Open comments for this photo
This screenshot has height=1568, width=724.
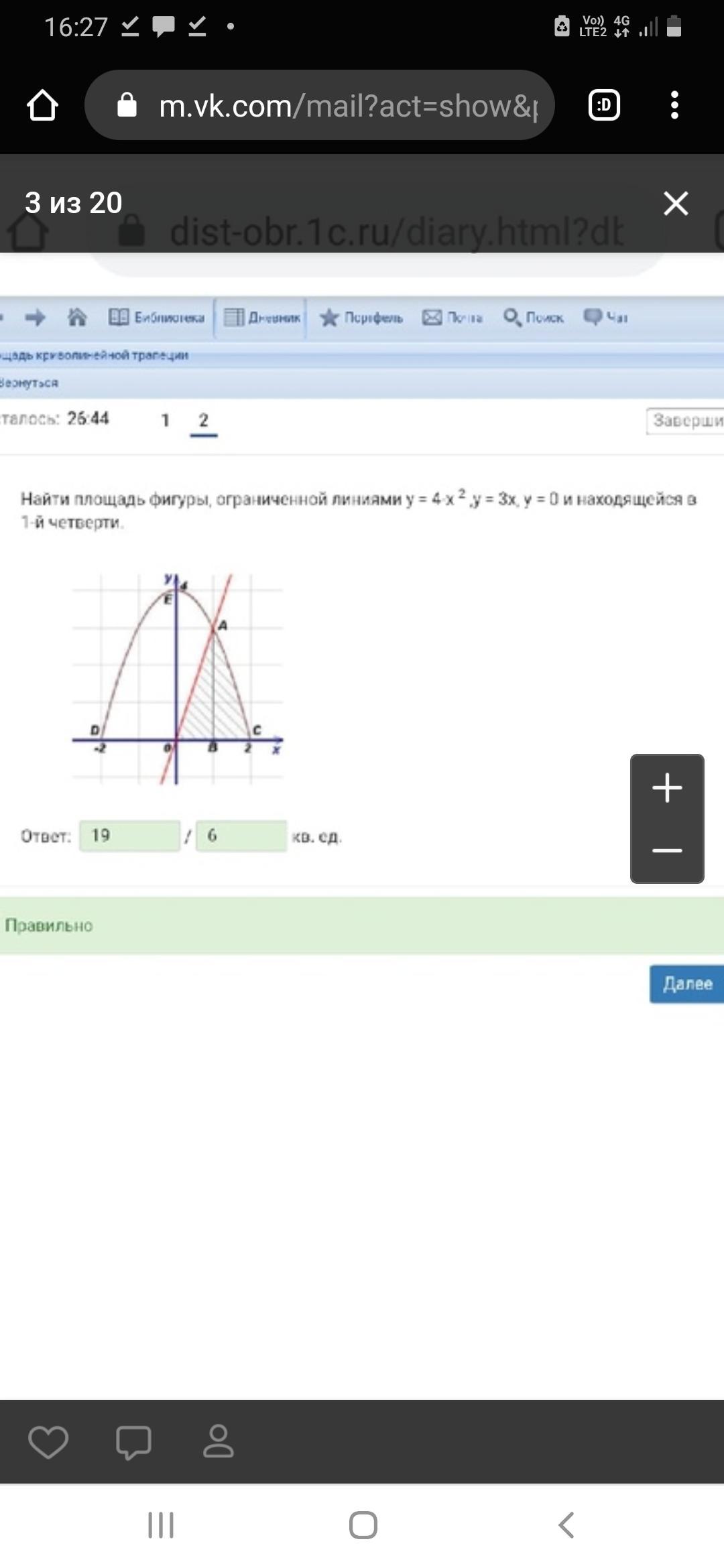click(133, 1442)
